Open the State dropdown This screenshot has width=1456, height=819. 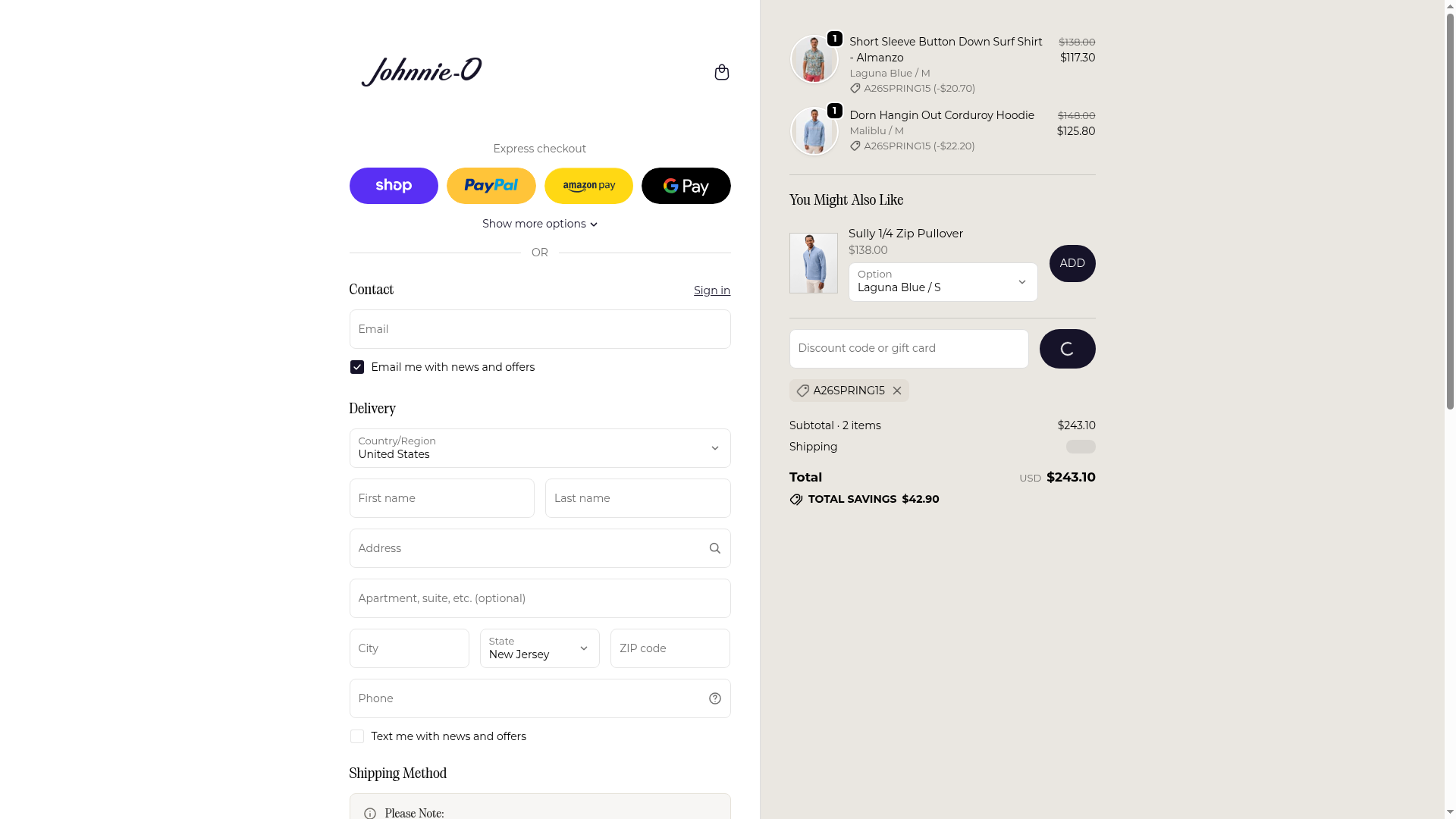coord(539,648)
